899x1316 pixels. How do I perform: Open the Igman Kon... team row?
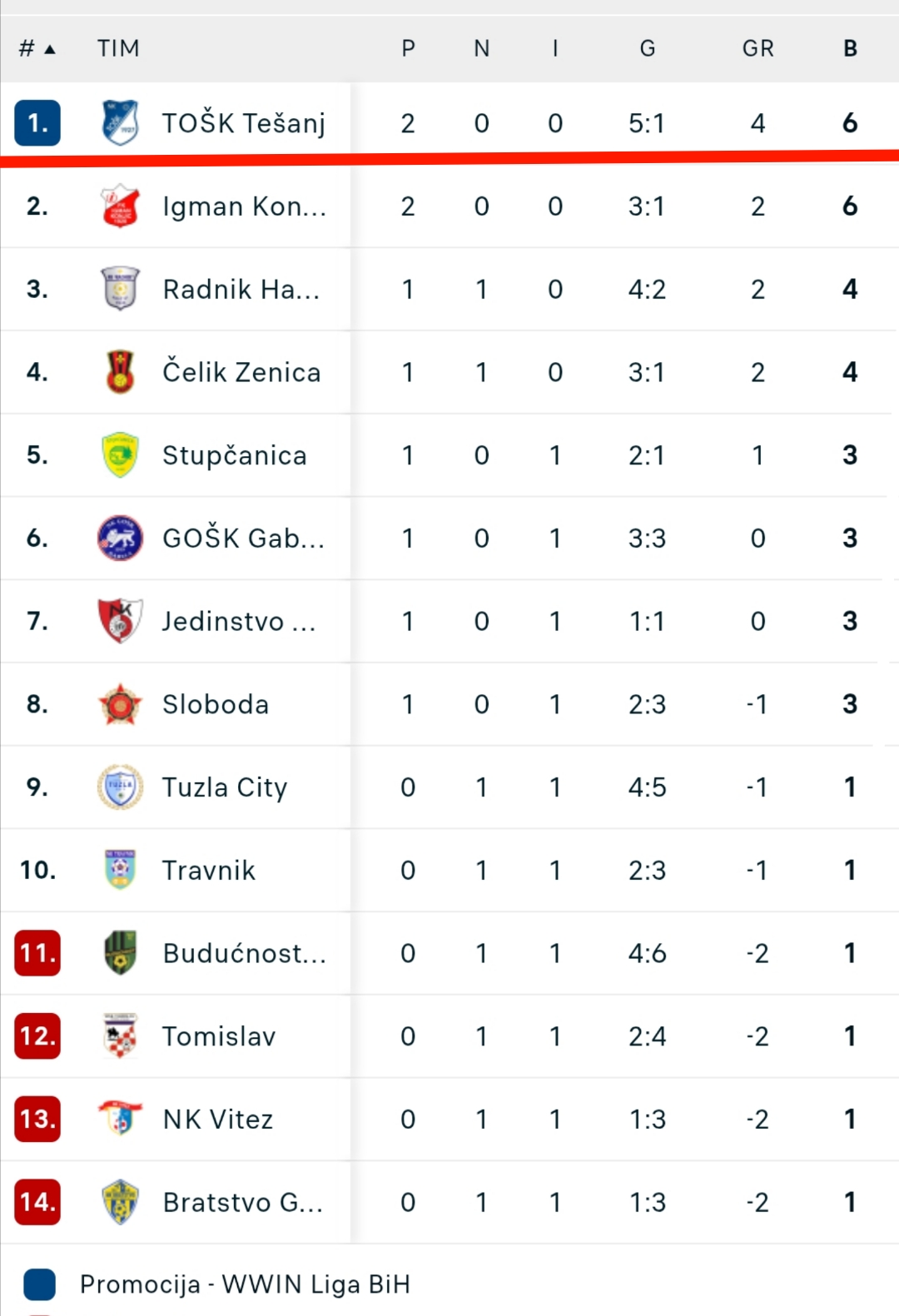point(243,206)
